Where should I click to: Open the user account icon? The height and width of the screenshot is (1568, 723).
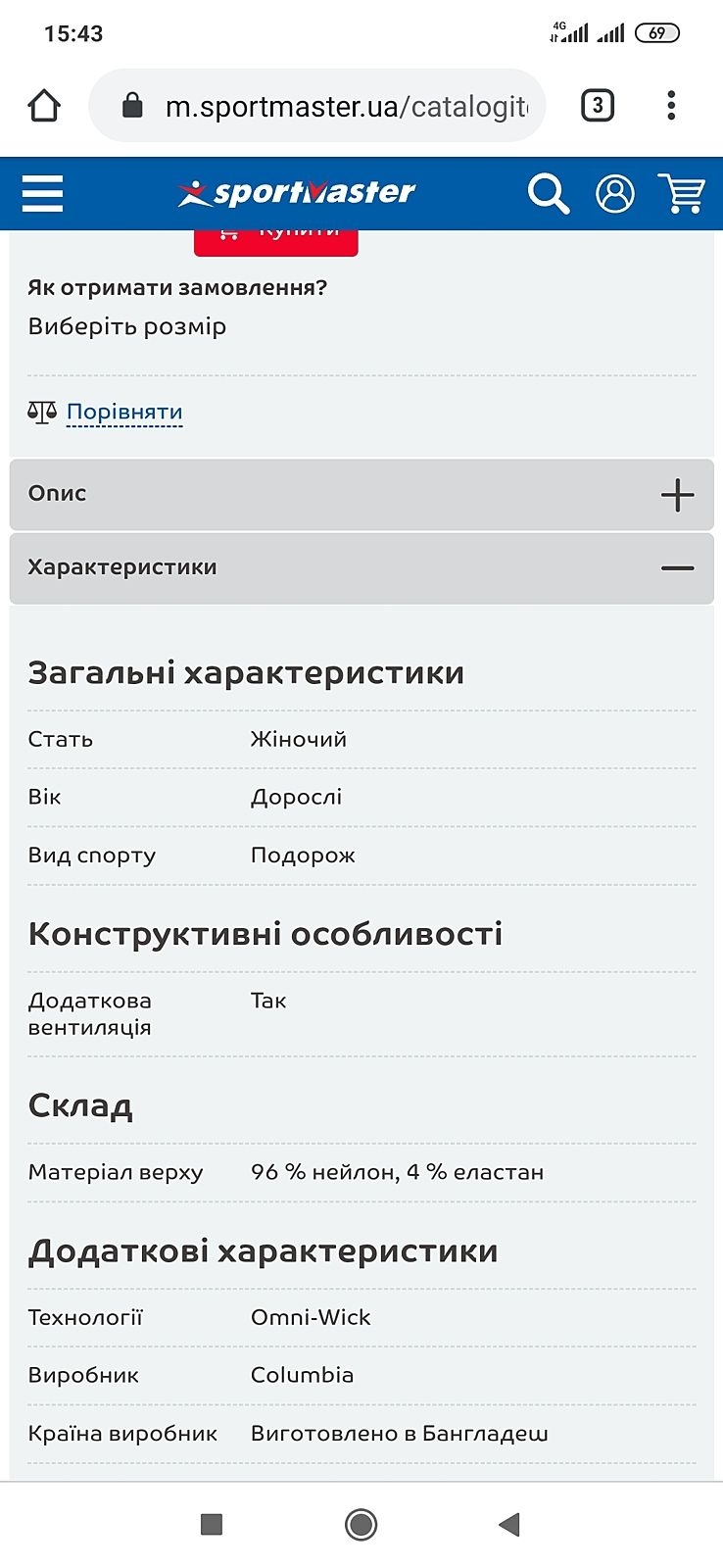click(615, 193)
